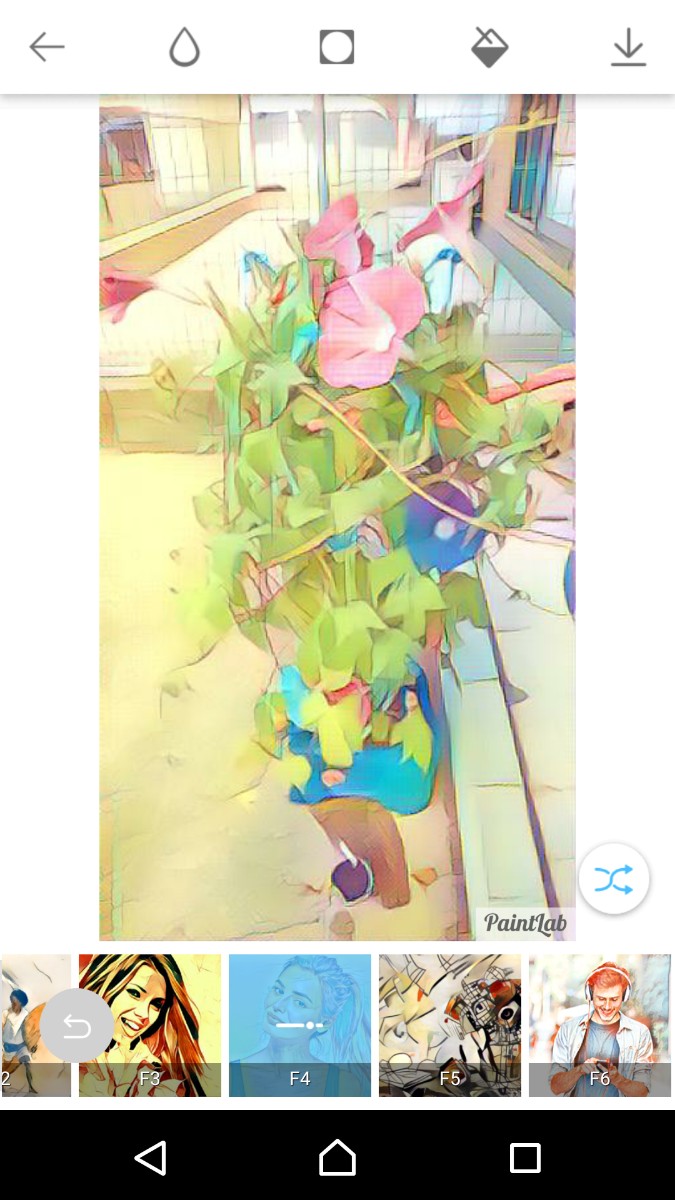This screenshot has height=1200, width=675.
Task: Shuffle to a random filter
Action: point(613,879)
